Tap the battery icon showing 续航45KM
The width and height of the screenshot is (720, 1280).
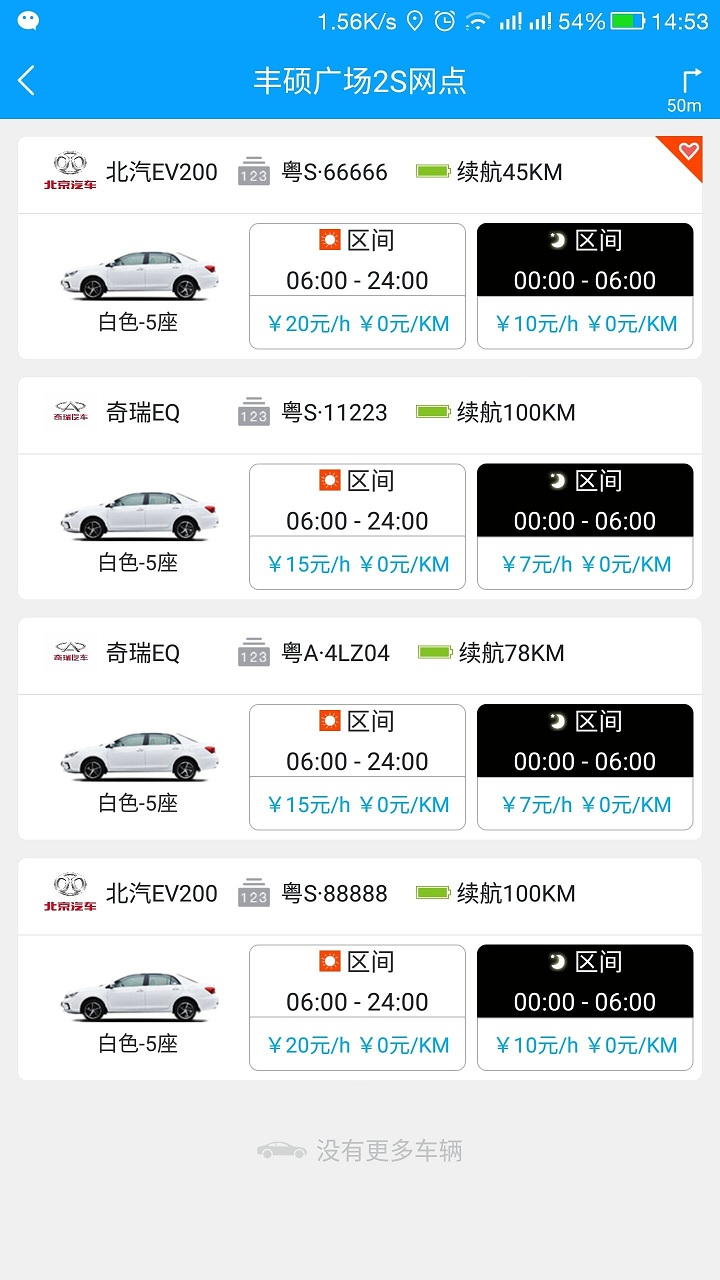point(432,170)
